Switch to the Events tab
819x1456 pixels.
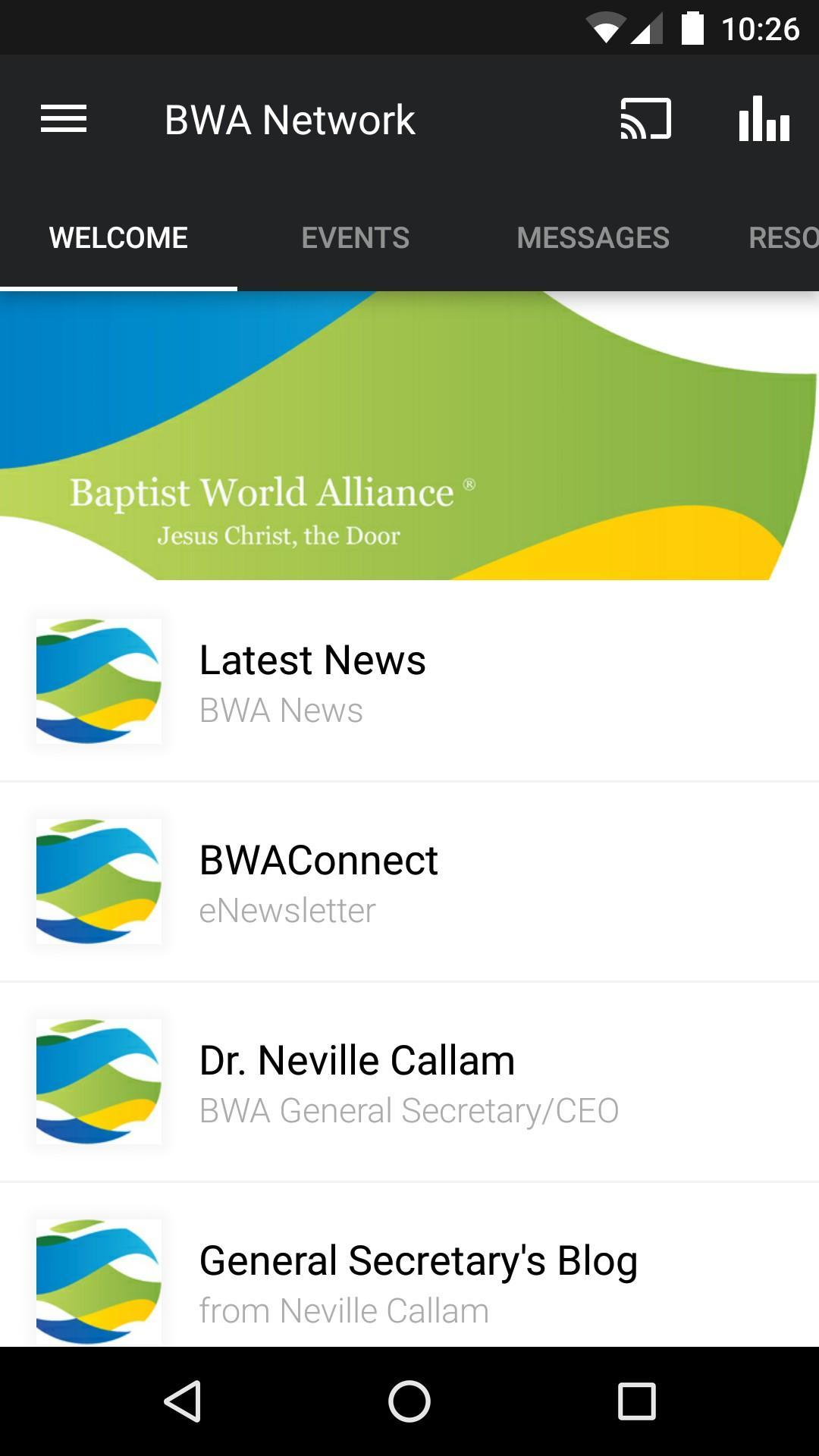[355, 238]
